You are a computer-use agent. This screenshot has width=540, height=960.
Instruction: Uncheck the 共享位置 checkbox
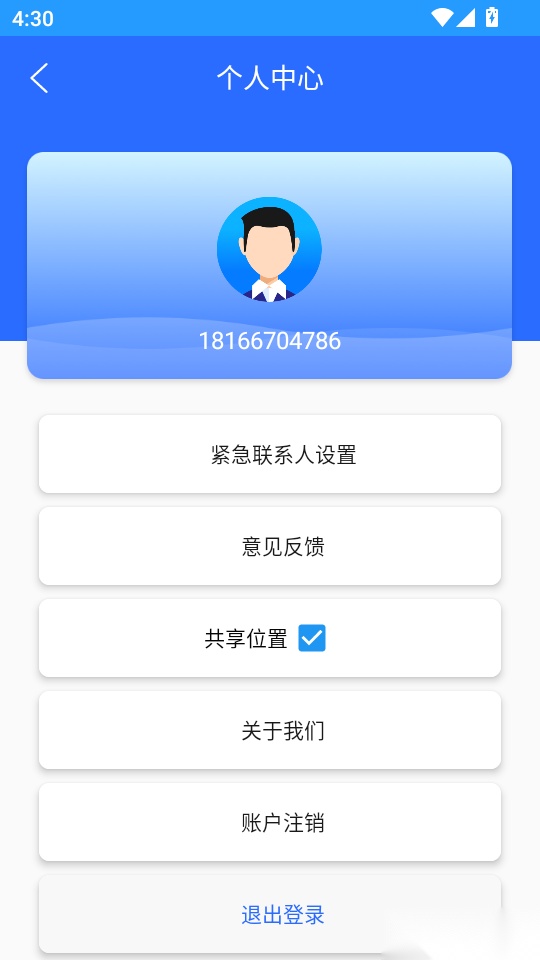tap(312, 638)
